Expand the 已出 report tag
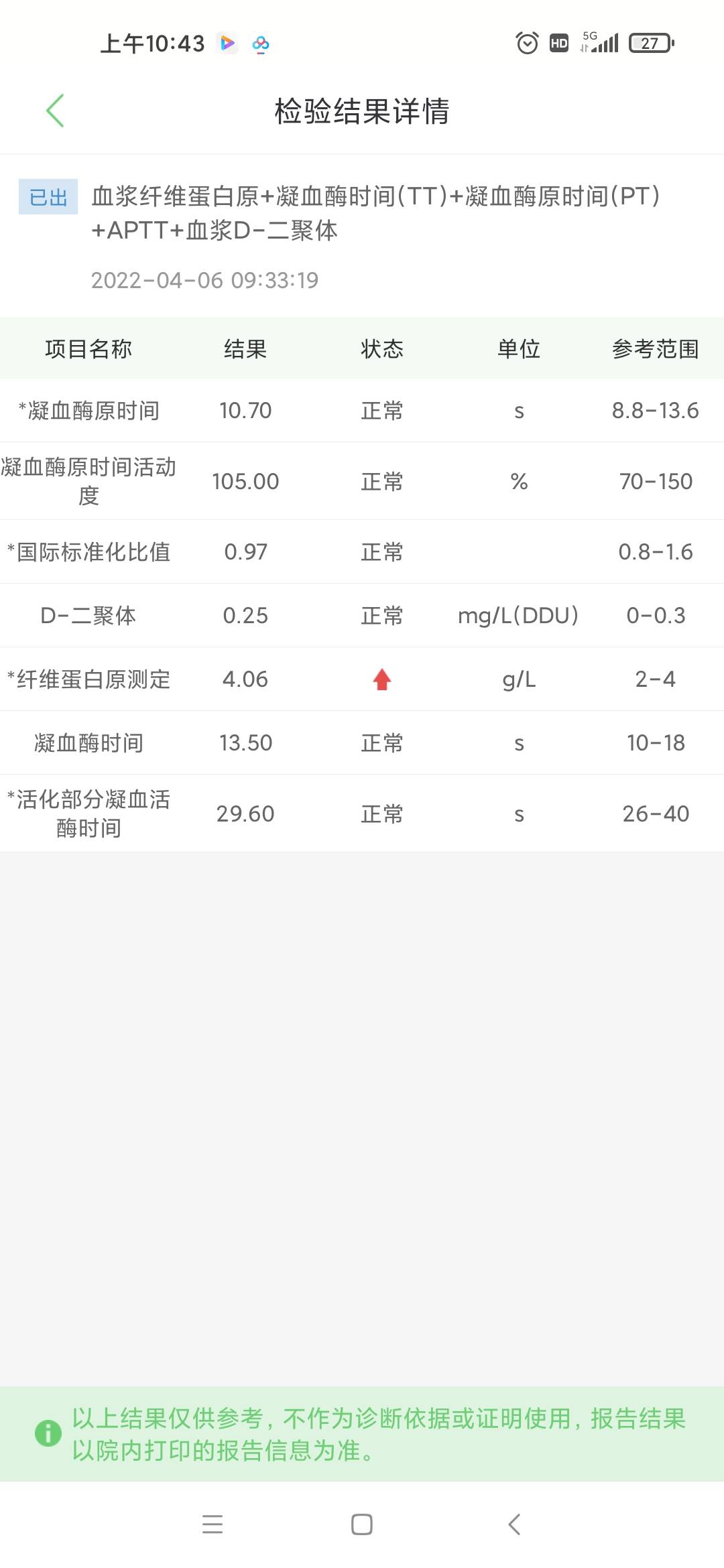724x1568 pixels. tap(47, 198)
